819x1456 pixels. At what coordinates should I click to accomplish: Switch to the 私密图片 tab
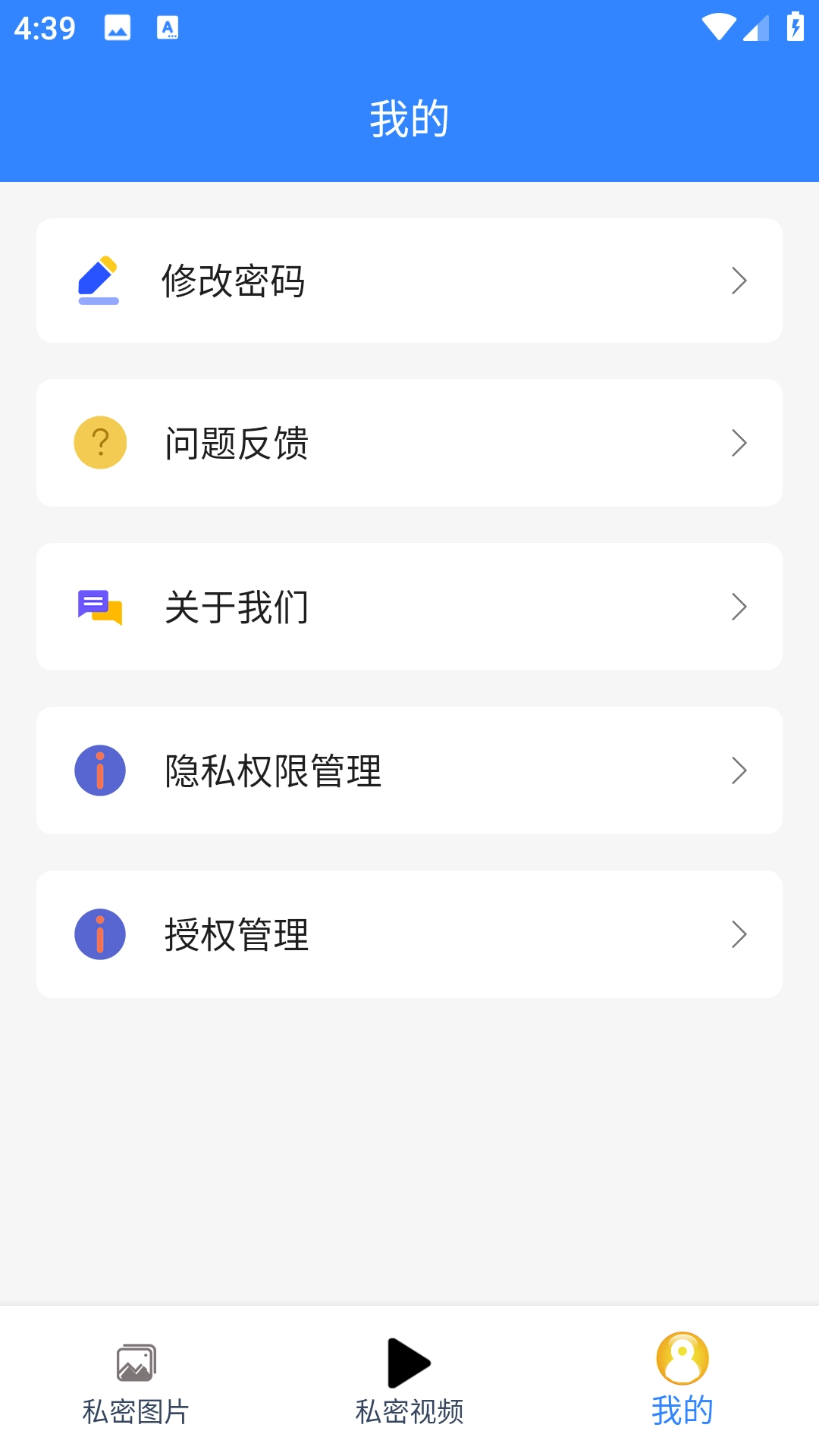tap(136, 1382)
